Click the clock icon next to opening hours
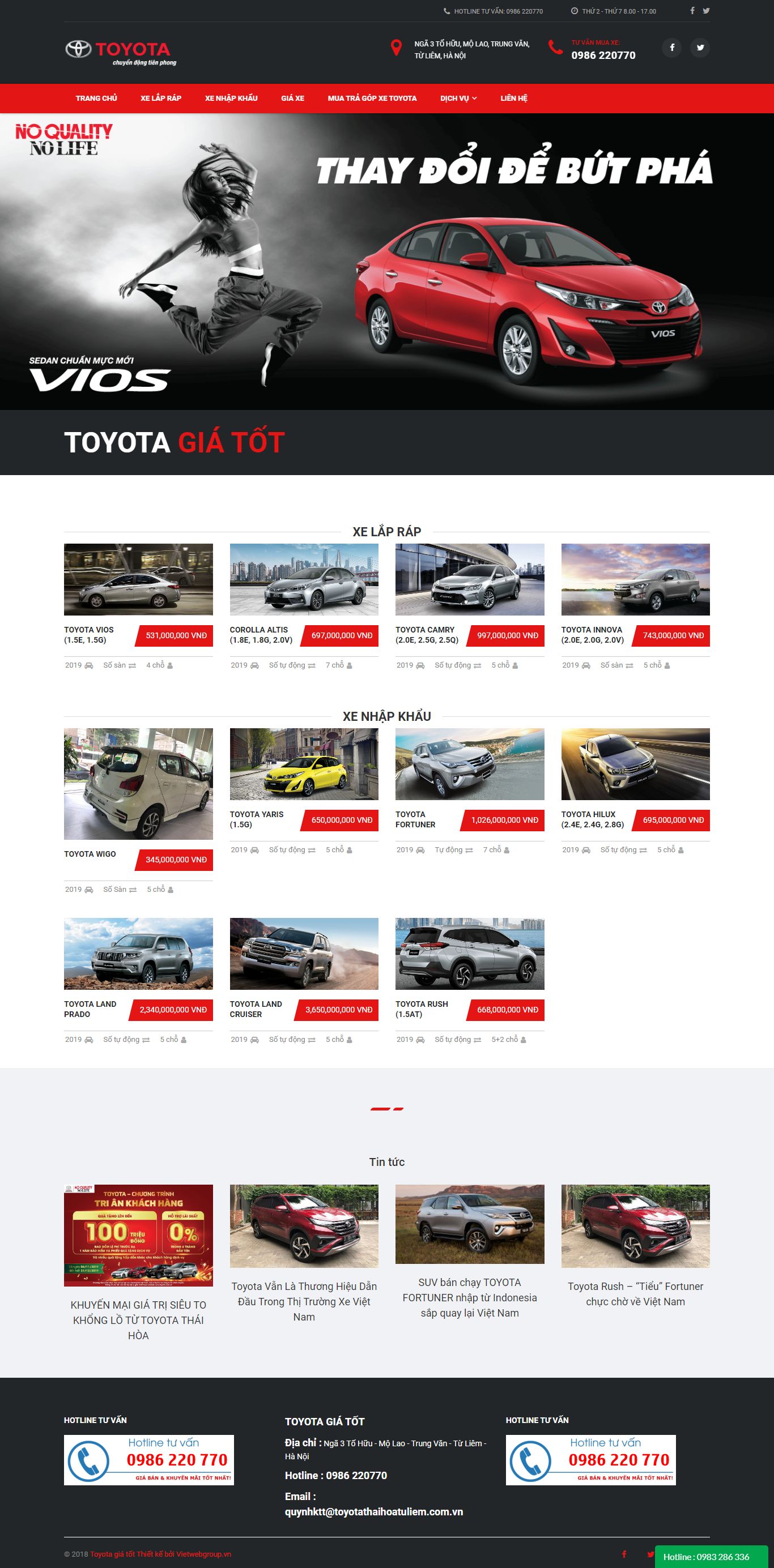Viewport: 774px width, 1568px height. (573, 10)
